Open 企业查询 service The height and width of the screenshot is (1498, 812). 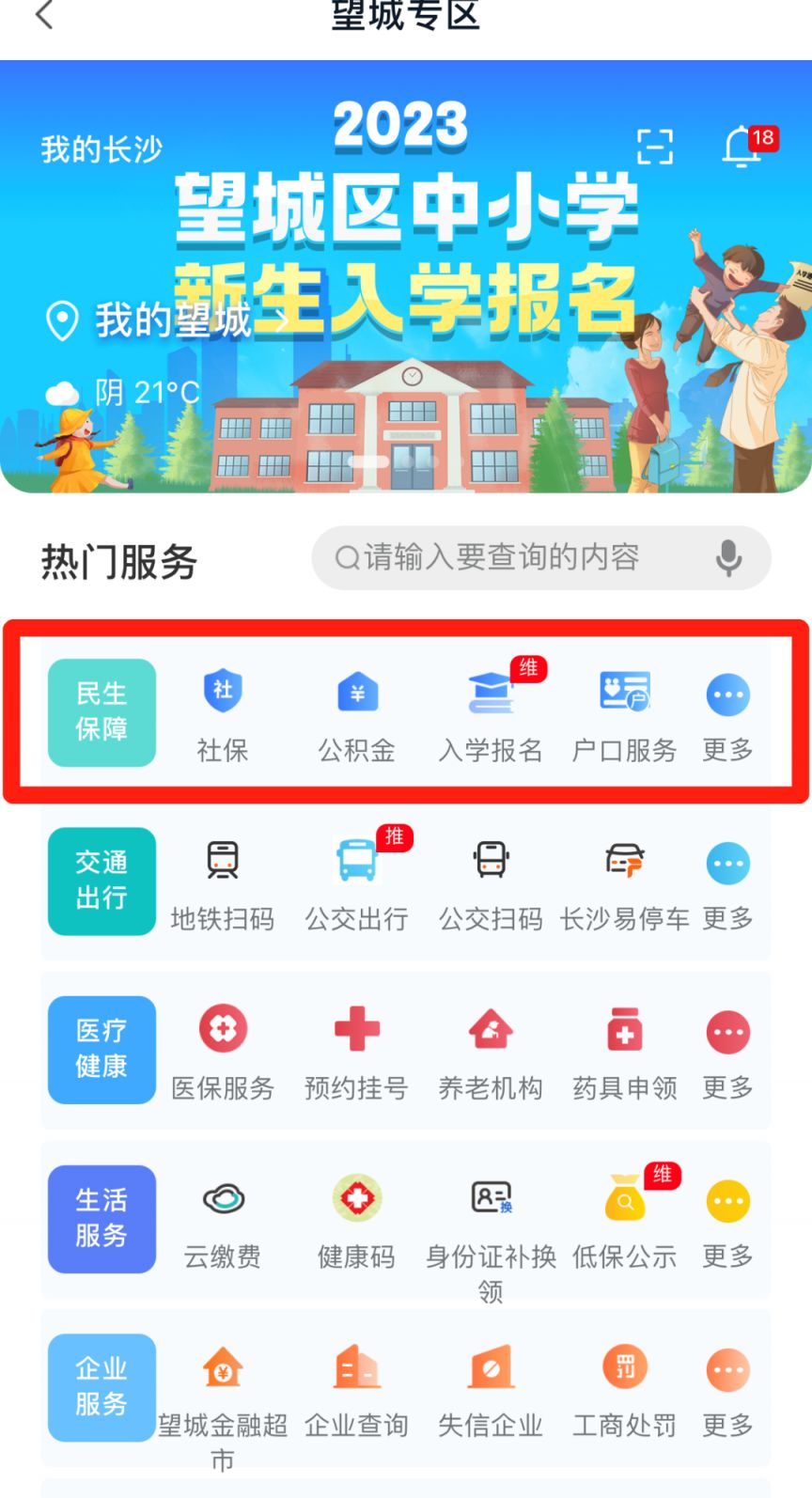(x=356, y=1389)
